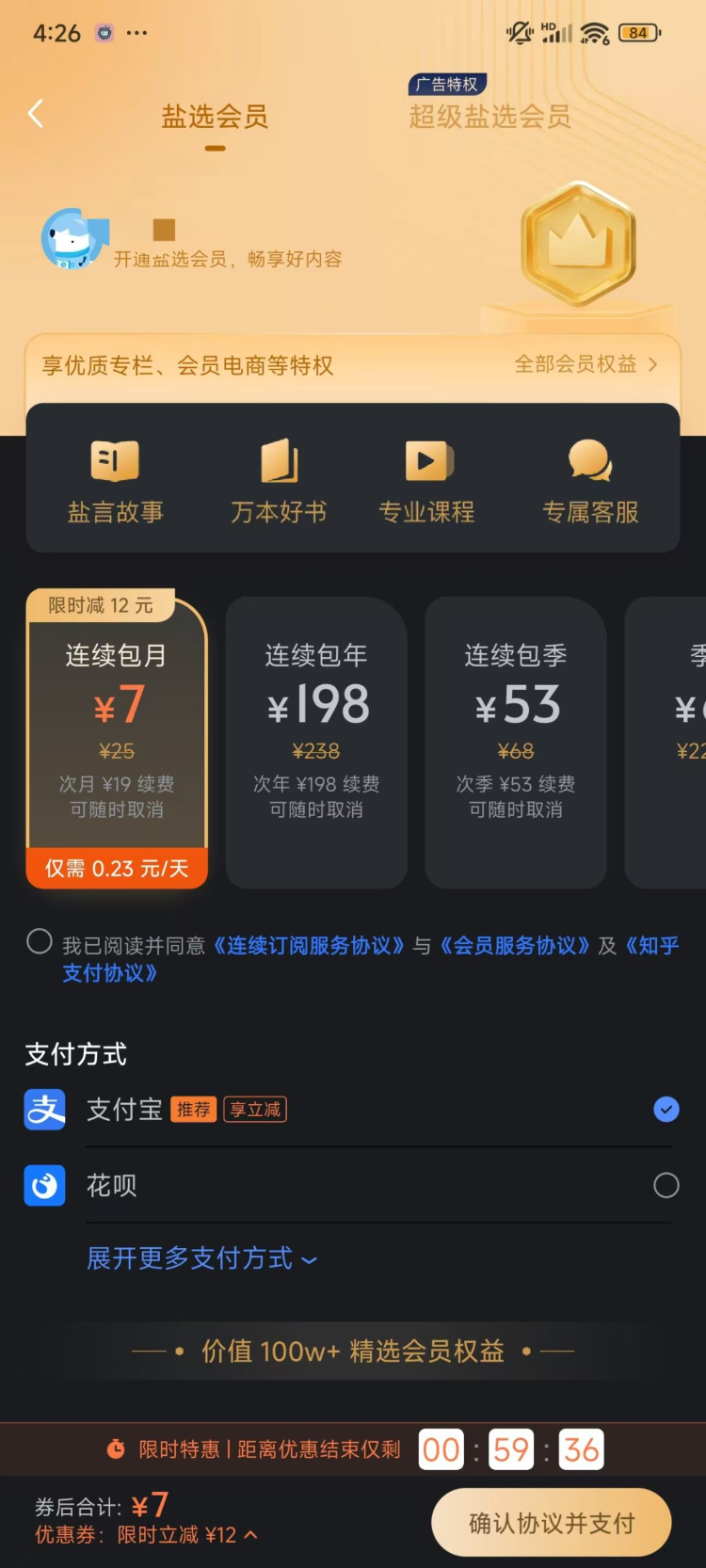Open the 盐言故事 benefit
Viewport: 706px width, 1568px height.
(x=115, y=481)
